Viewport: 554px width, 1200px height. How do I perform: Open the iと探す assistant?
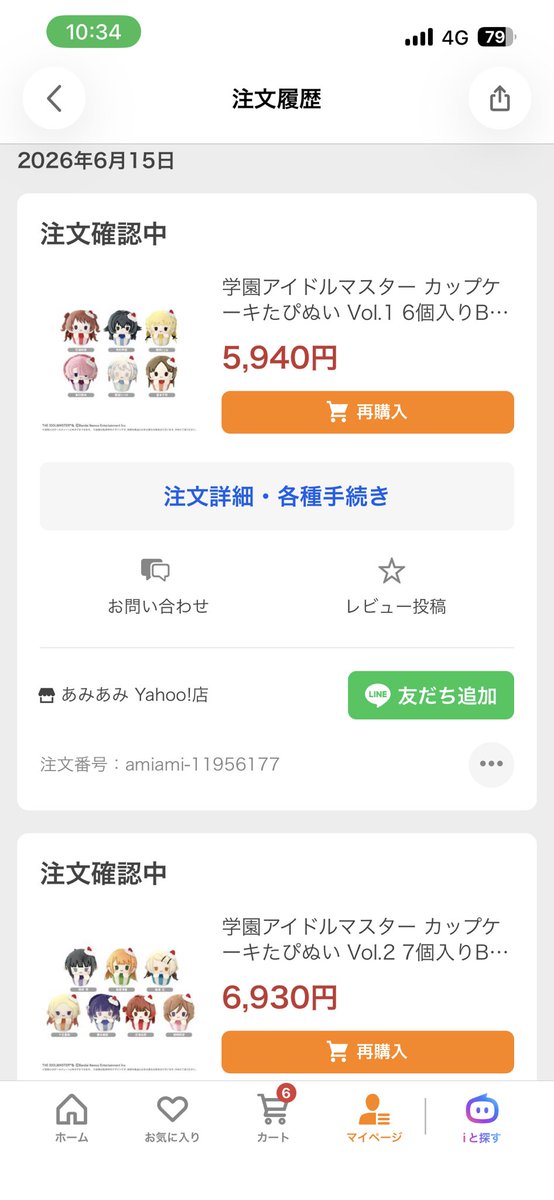(482, 1118)
